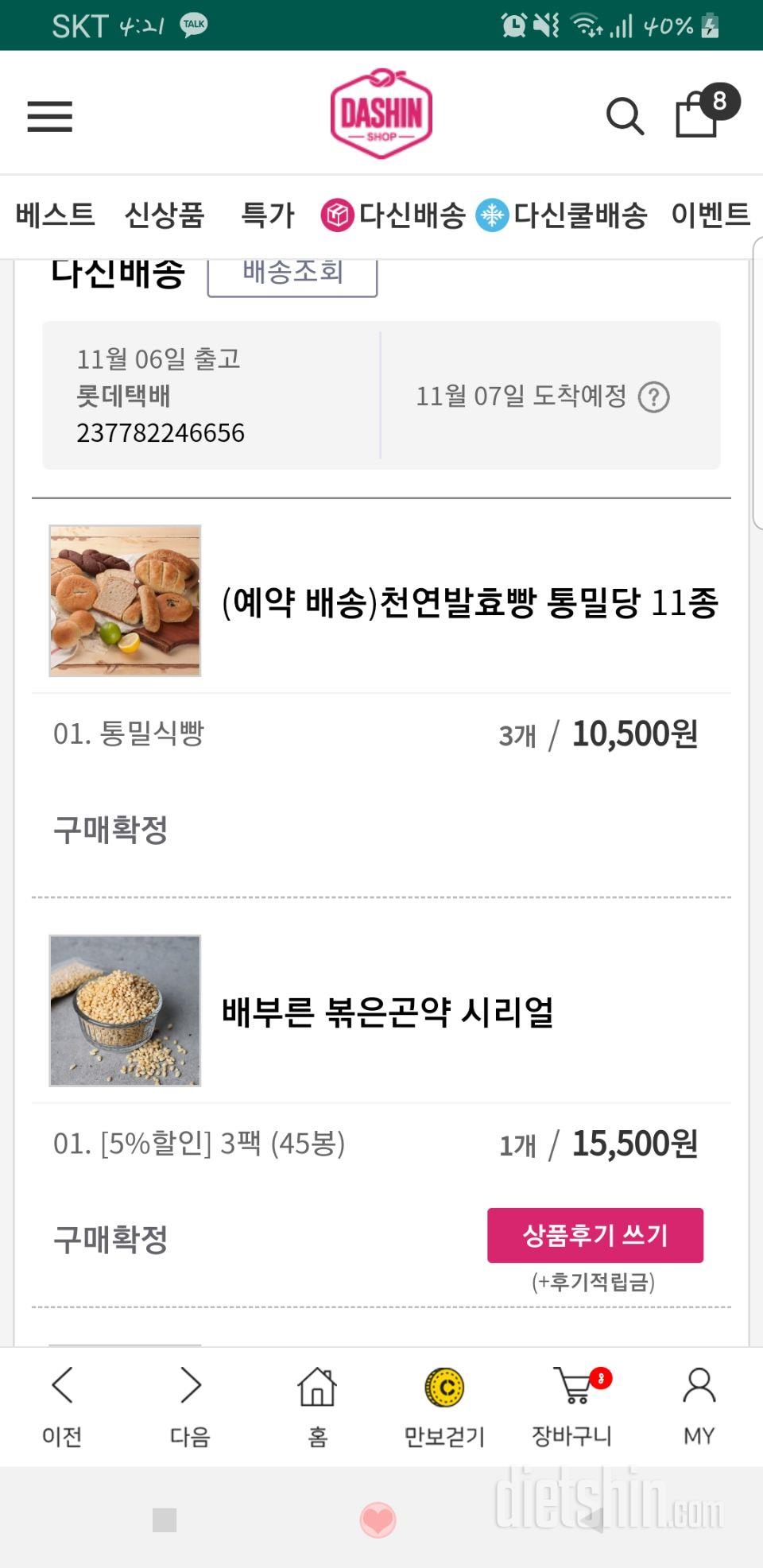Open the hamburger navigation menu
763x1568 pixels.
coord(49,117)
